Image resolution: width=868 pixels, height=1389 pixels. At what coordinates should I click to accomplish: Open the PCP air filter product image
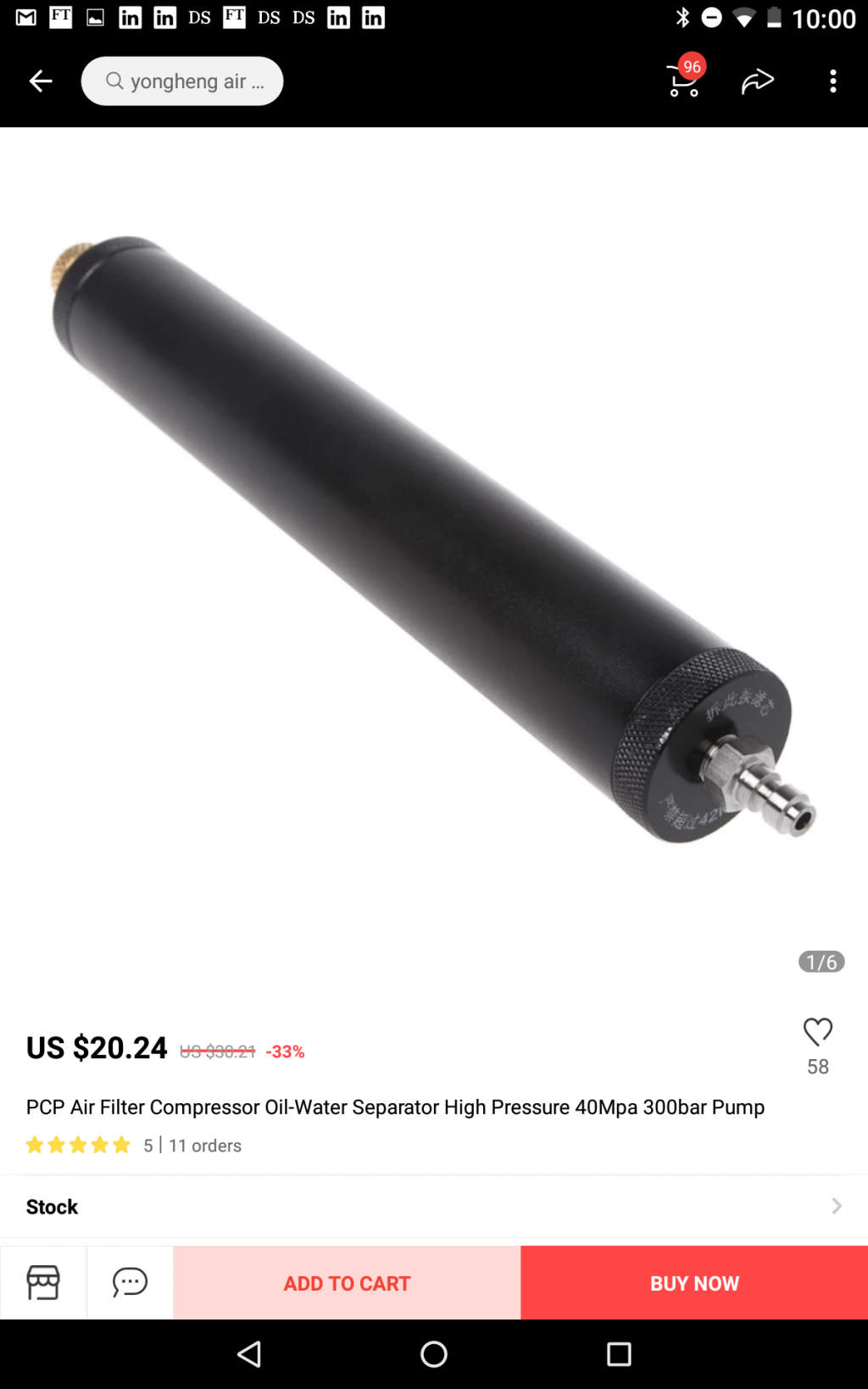pyautogui.click(x=433, y=543)
